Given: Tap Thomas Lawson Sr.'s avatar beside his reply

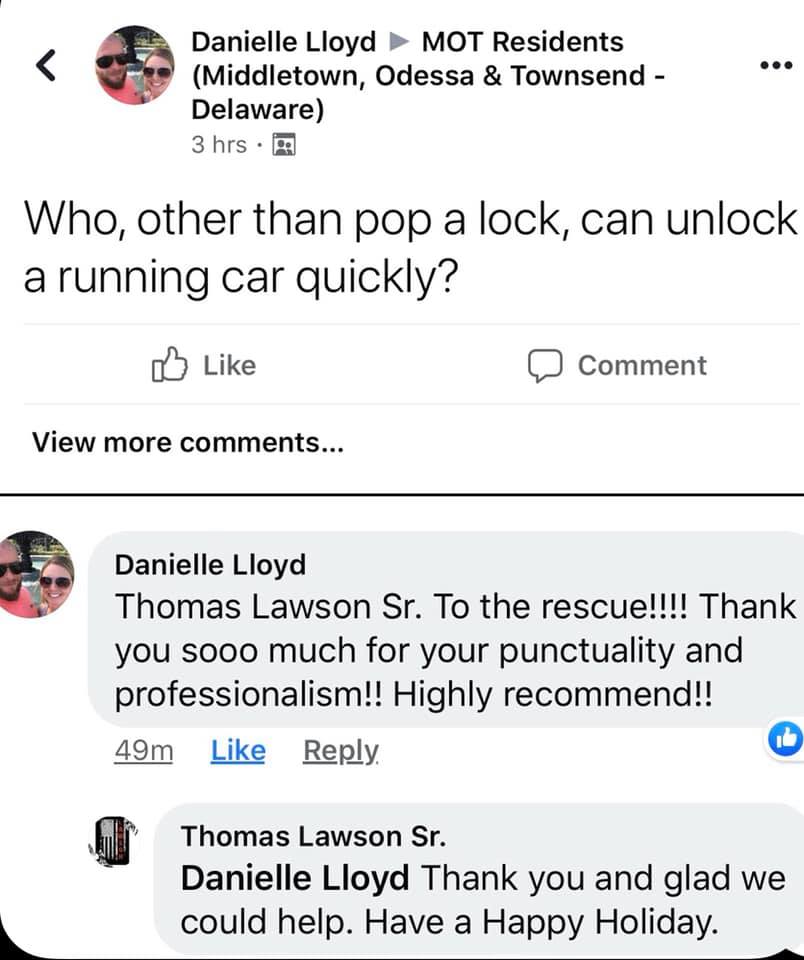Looking at the screenshot, I should click(115, 841).
